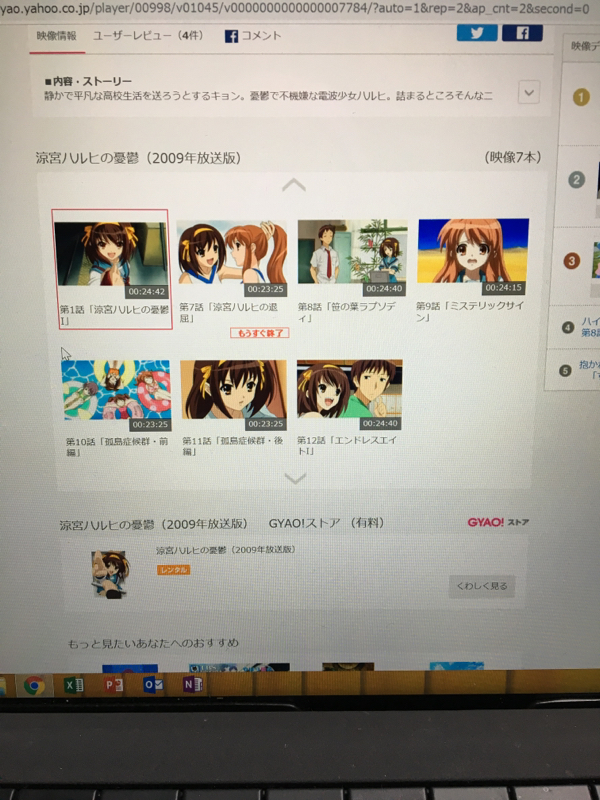The width and height of the screenshot is (600, 800).
Task: Show previous episodes with the up chevron
Action: coord(293,185)
